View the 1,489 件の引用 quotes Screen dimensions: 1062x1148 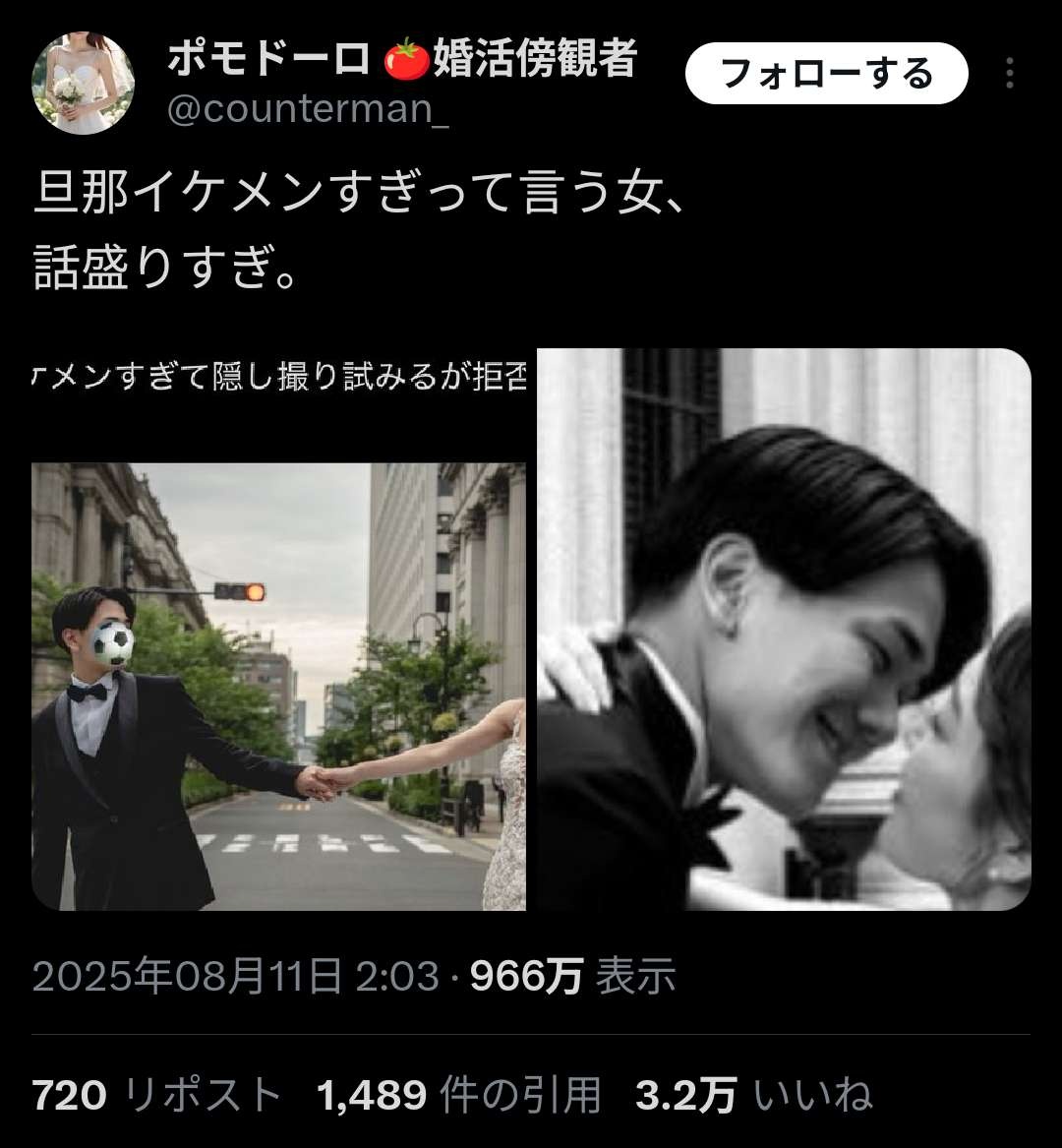[459, 1095]
